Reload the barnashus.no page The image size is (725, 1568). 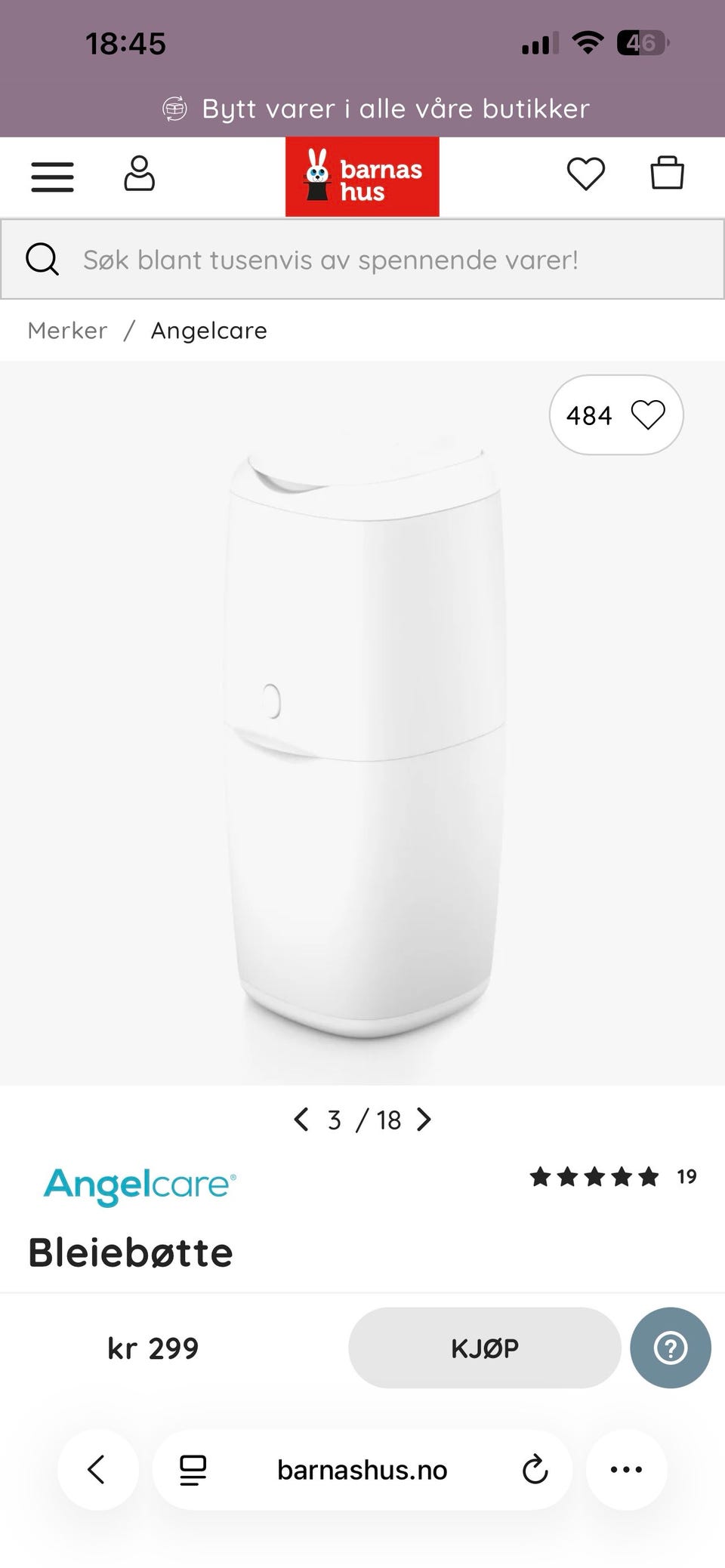coord(535,1469)
